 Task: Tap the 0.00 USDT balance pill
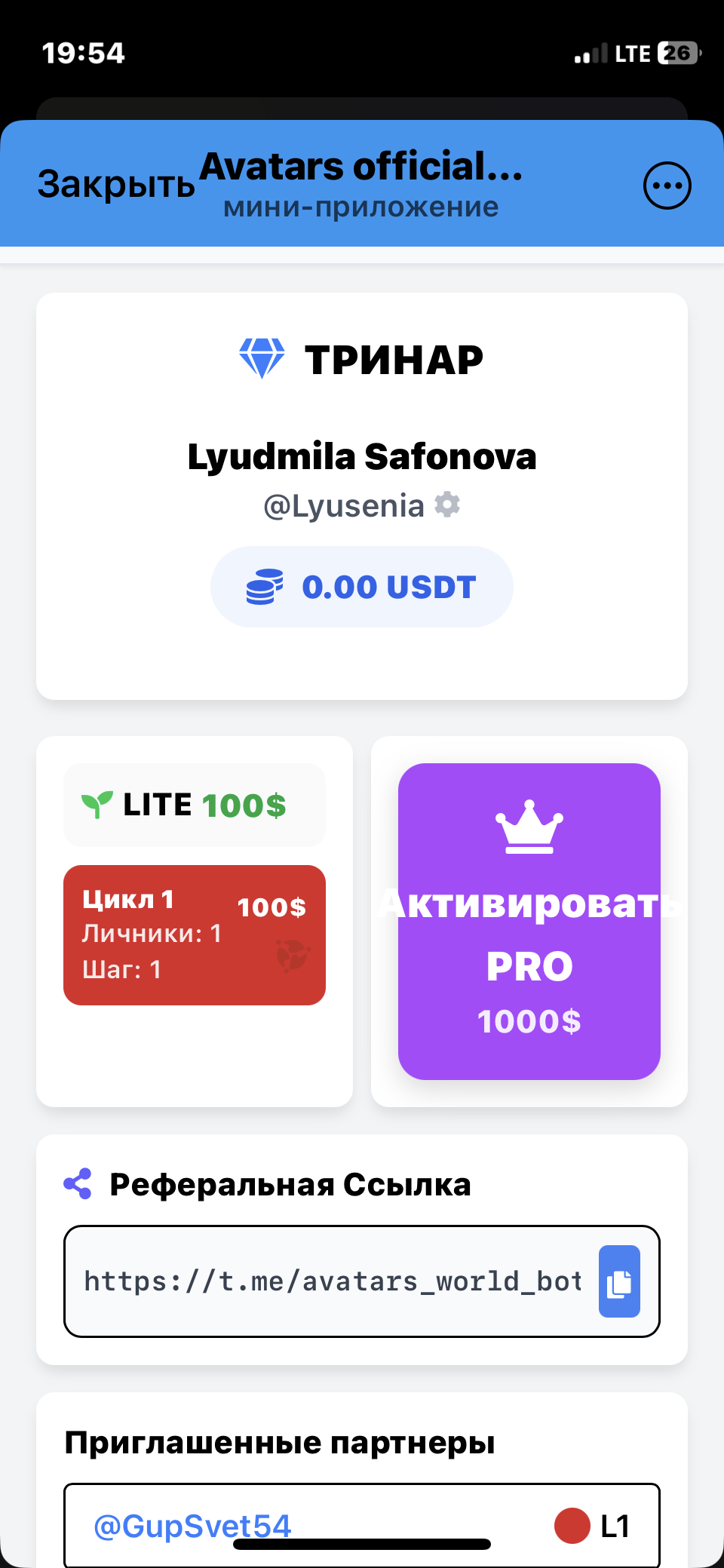[362, 587]
